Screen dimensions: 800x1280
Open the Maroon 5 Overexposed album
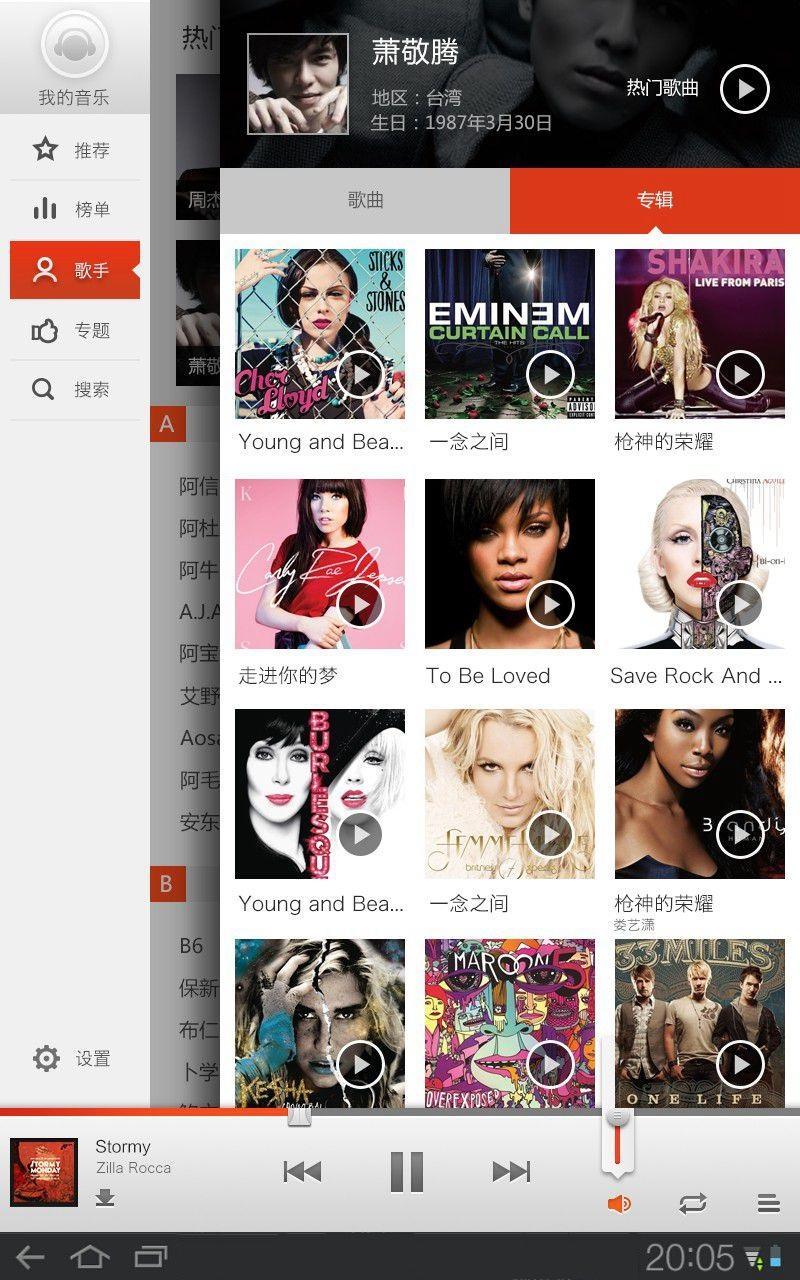(x=510, y=1022)
